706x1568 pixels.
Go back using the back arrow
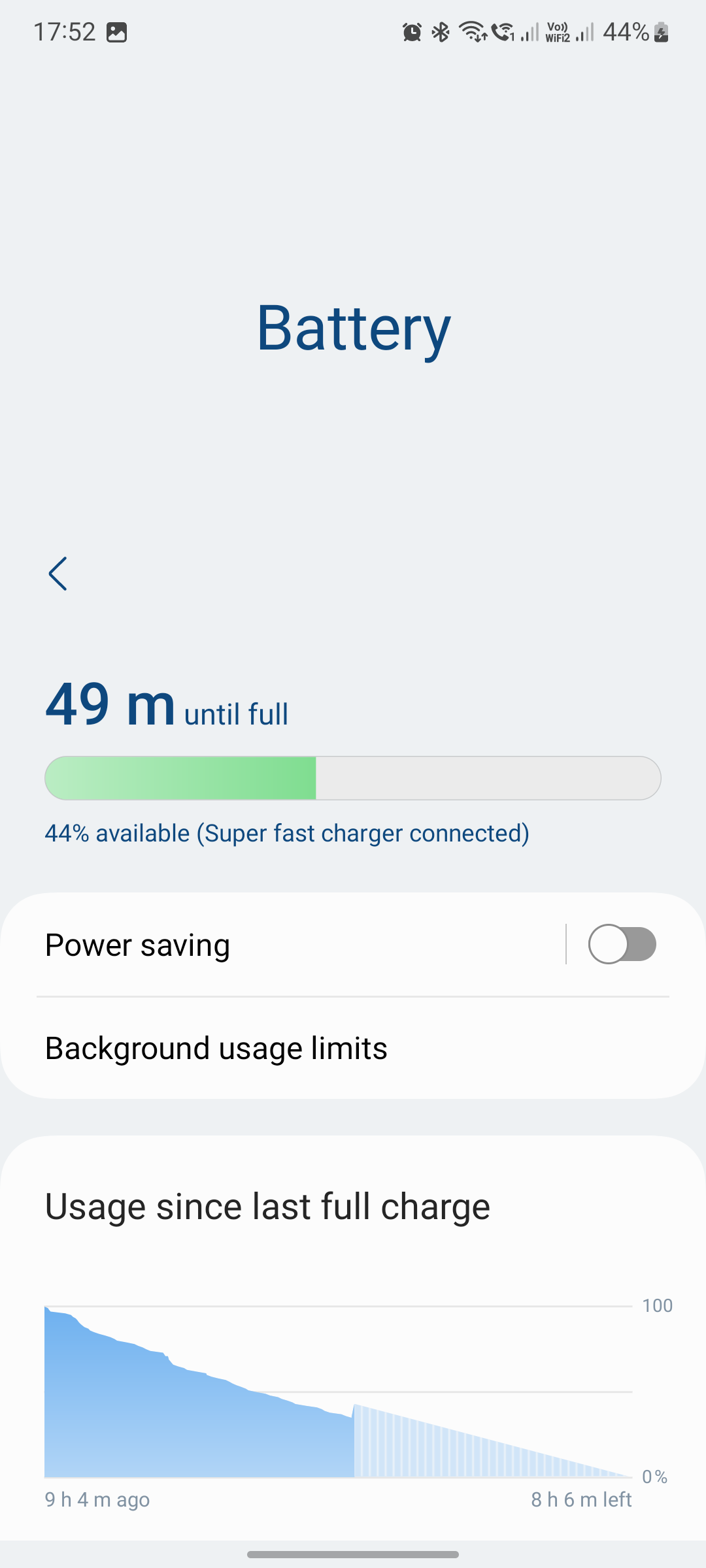tap(58, 574)
